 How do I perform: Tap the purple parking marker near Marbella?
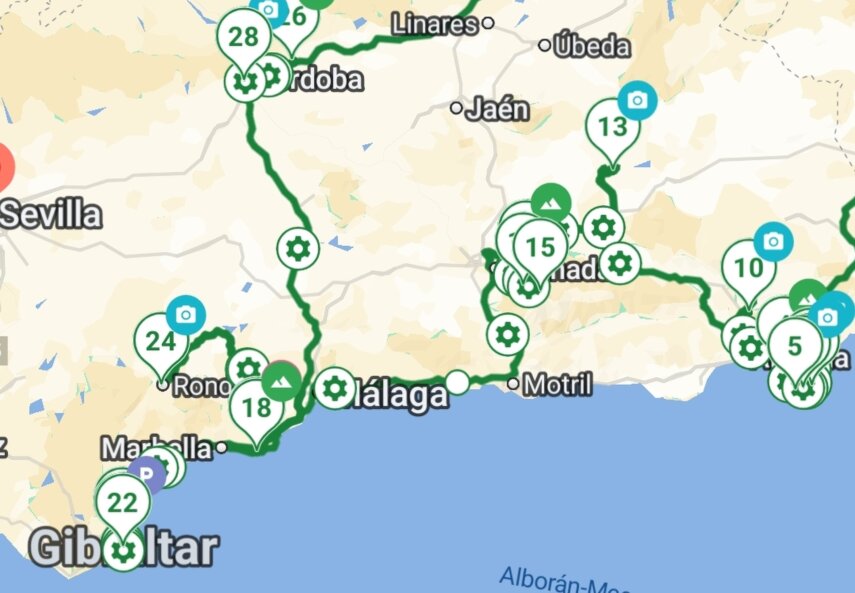[148, 473]
